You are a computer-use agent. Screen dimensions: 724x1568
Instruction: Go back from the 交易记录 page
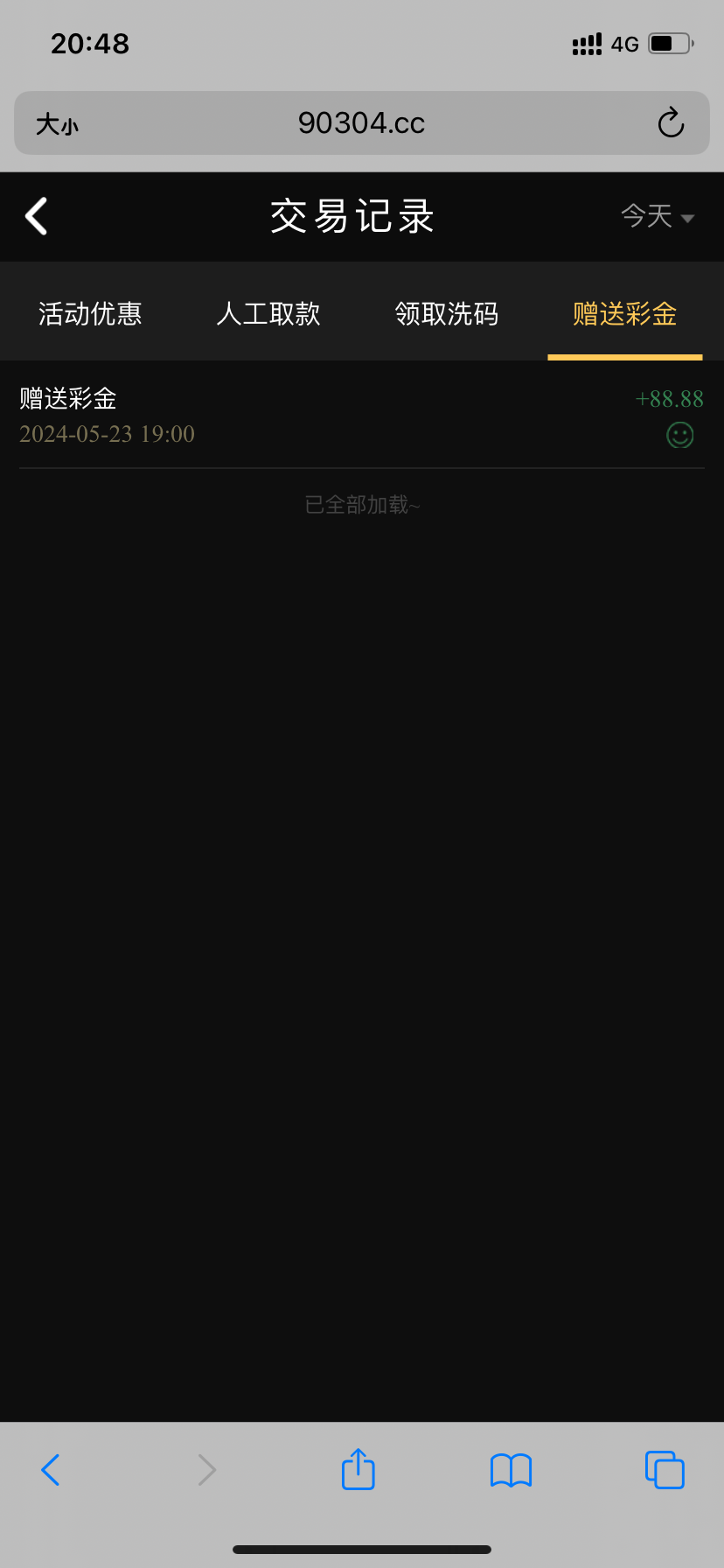tap(36, 216)
